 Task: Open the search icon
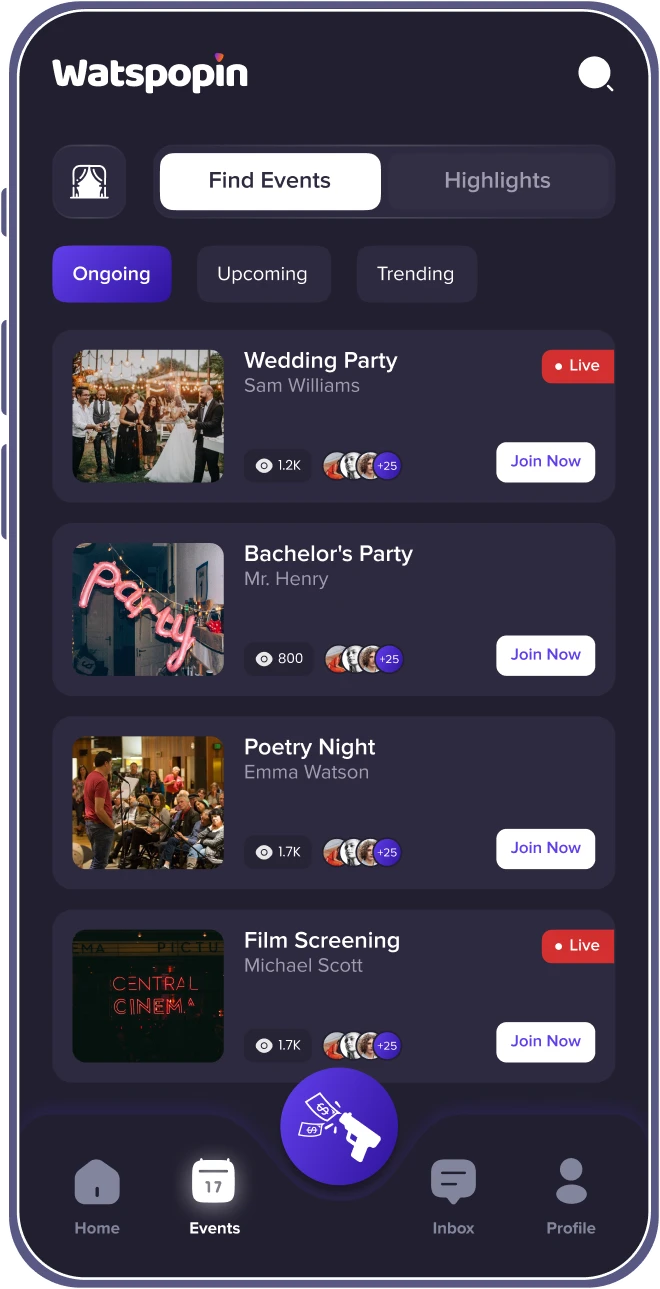pyautogui.click(x=595, y=74)
